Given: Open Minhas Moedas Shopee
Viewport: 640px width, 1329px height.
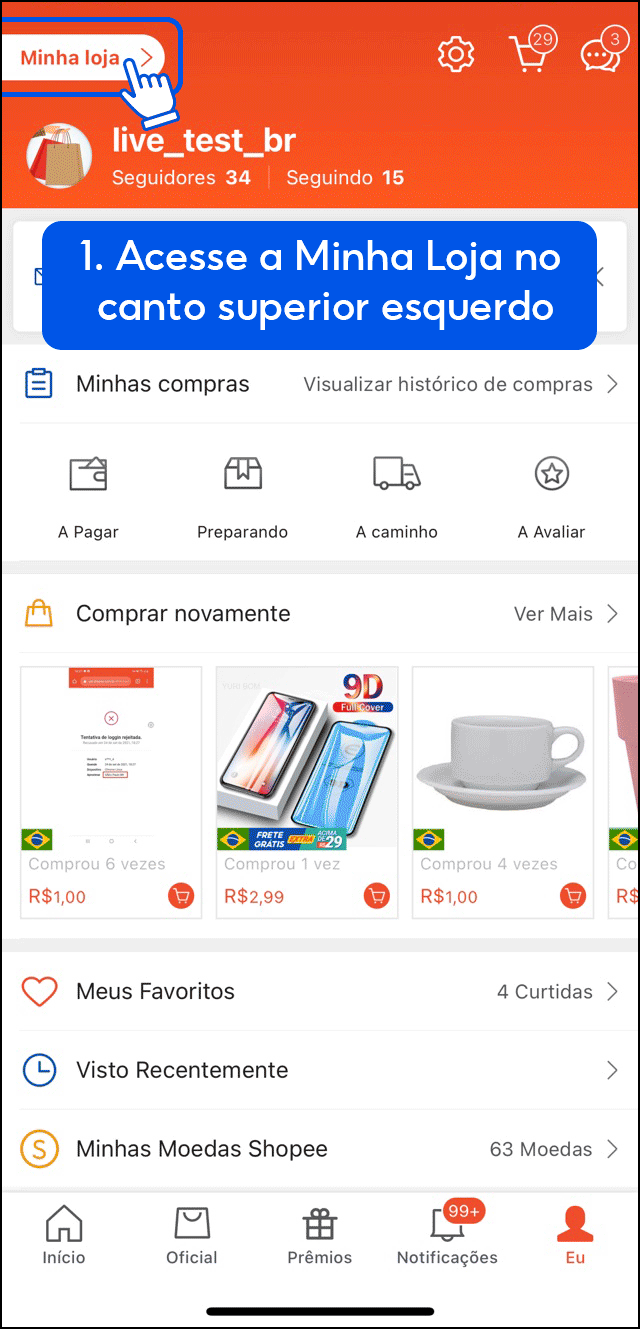Looking at the screenshot, I should [320, 1149].
